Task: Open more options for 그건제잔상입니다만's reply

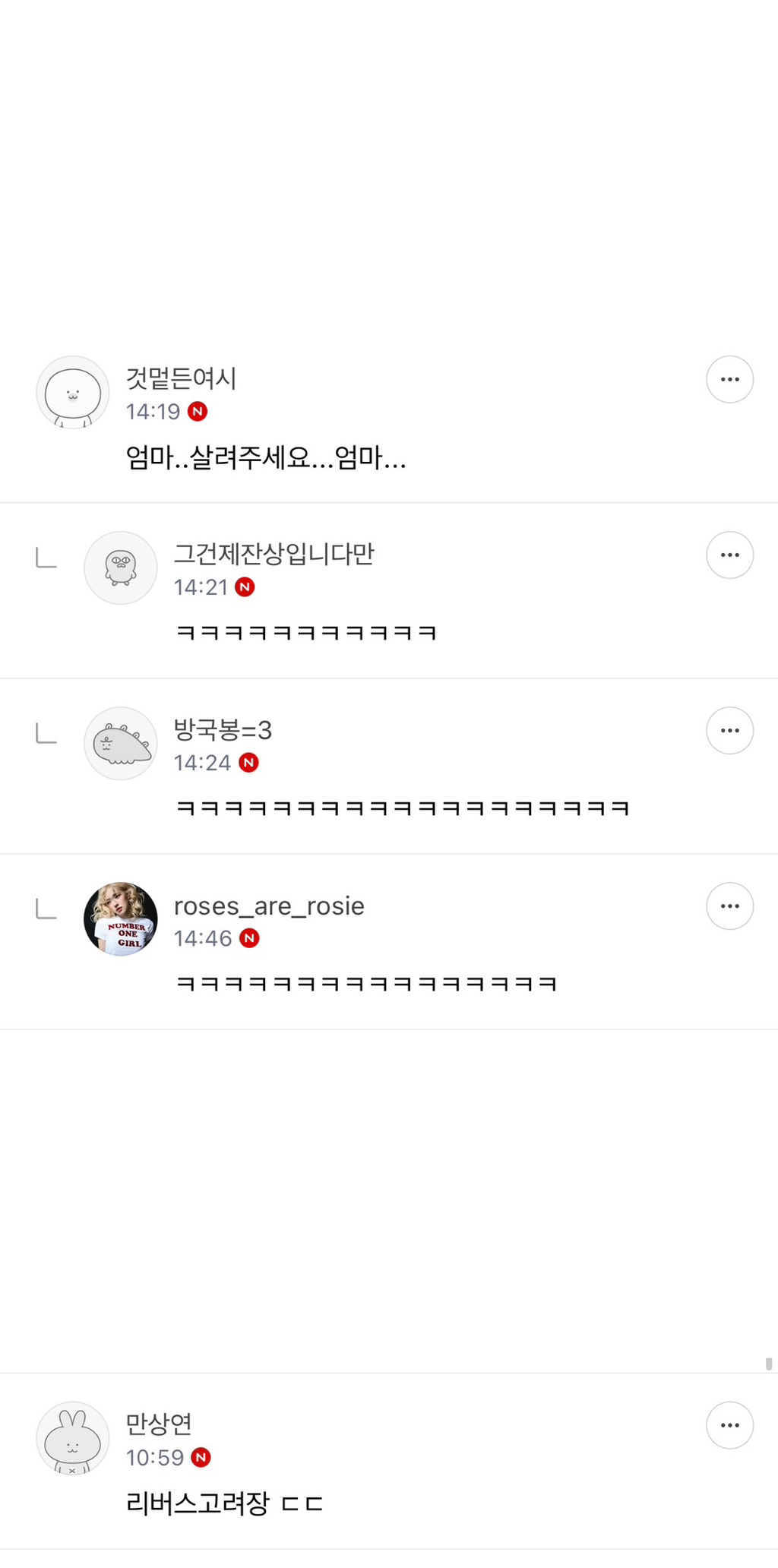Action: [729, 555]
